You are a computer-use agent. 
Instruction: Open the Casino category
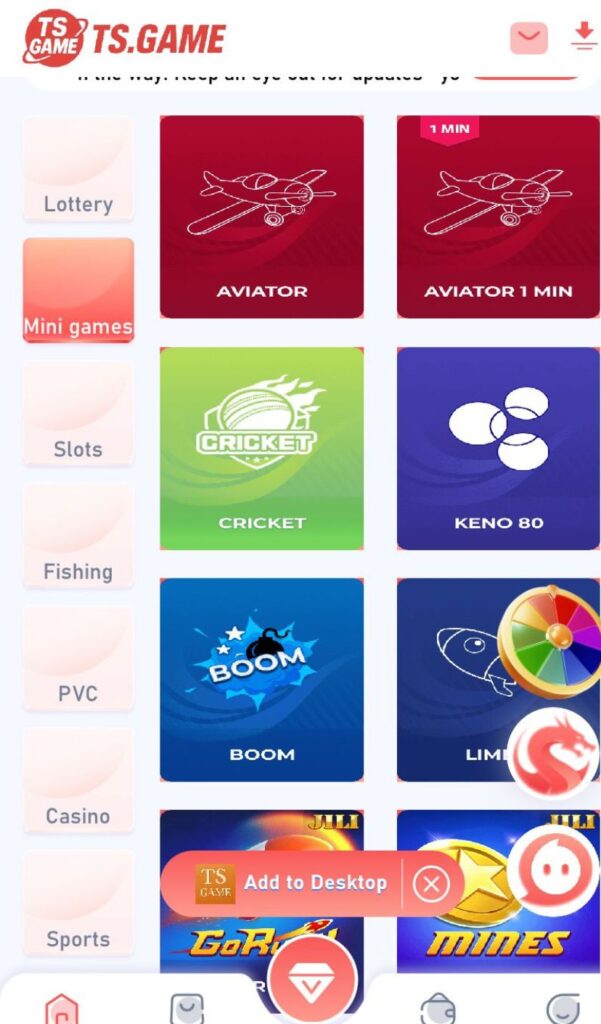pyautogui.click(x=78, y=780)
